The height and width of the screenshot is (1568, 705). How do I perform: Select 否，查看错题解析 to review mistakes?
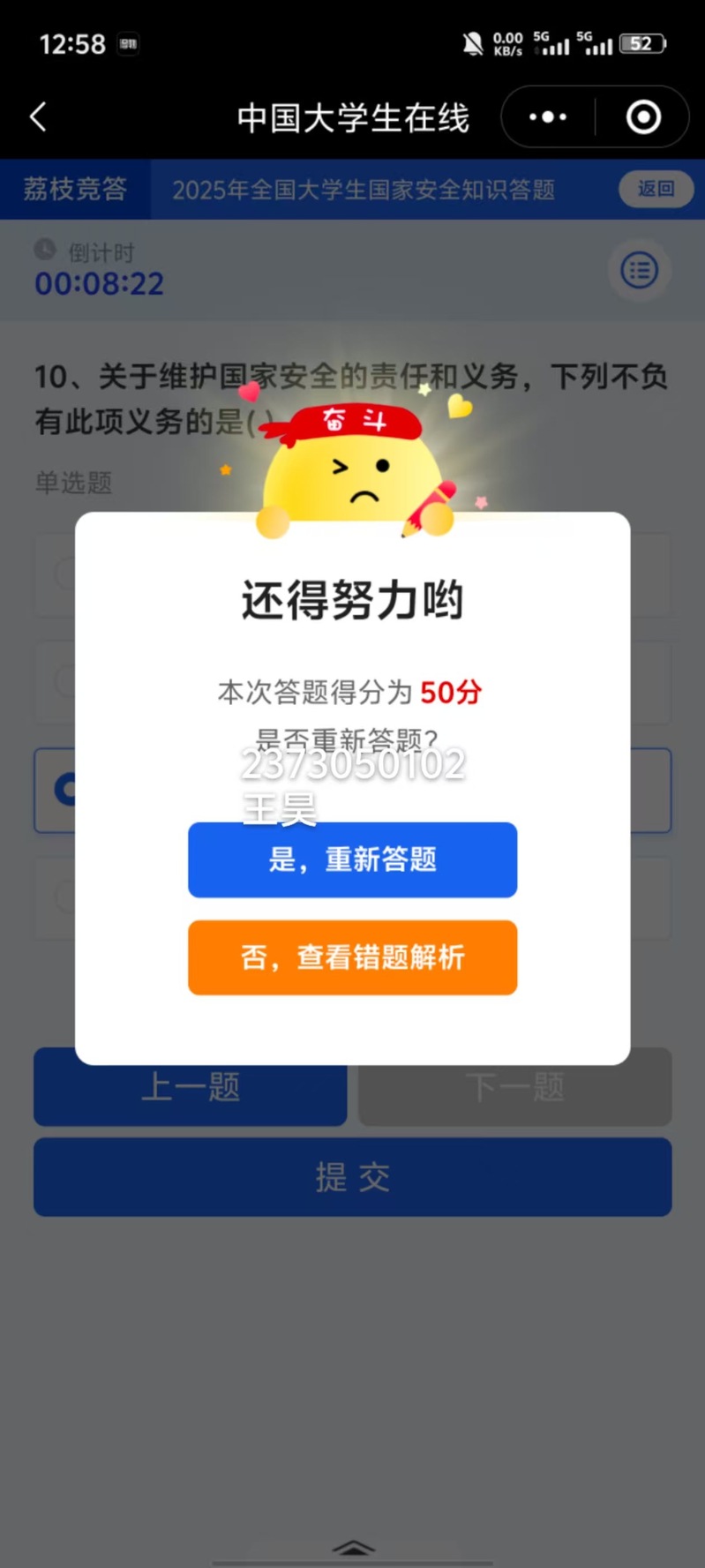(352, 957)
